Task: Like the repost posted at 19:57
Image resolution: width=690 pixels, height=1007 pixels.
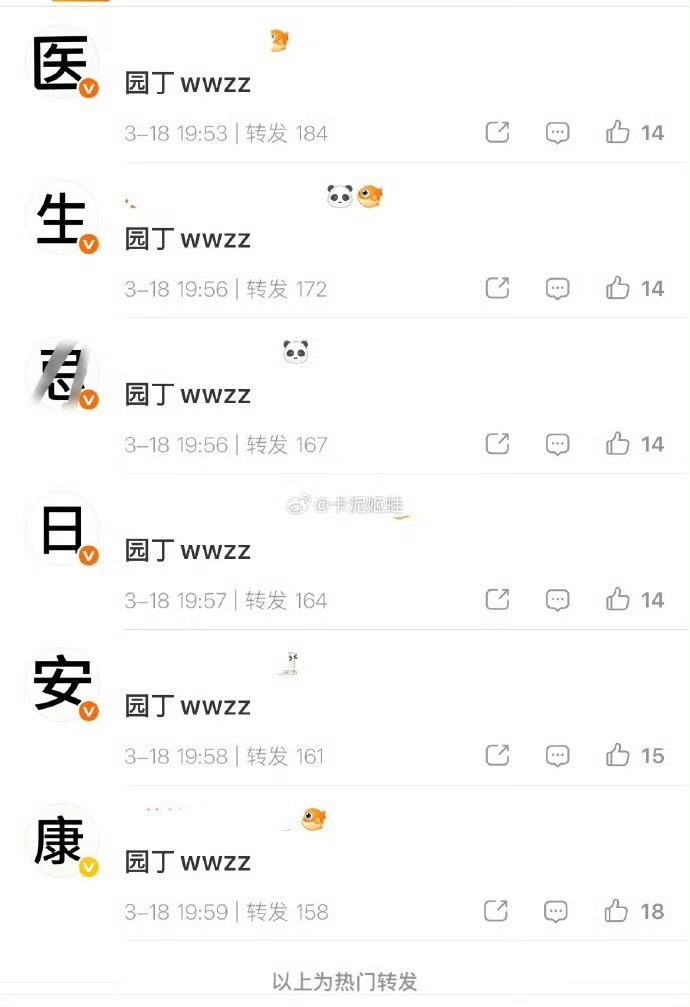Action: [x=618, y=600]
